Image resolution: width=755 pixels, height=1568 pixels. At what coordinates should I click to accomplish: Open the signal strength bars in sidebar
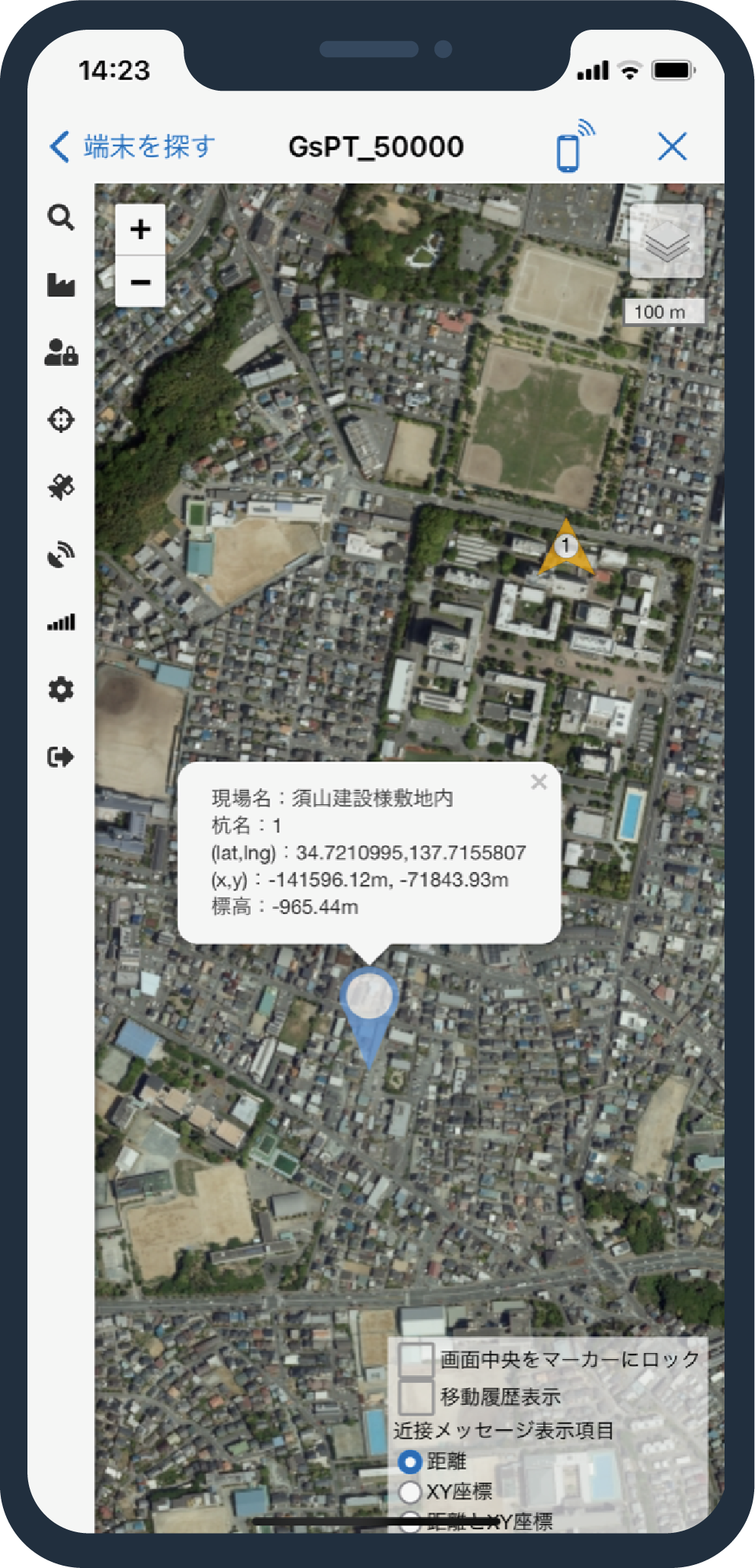[x=61, y=622]
